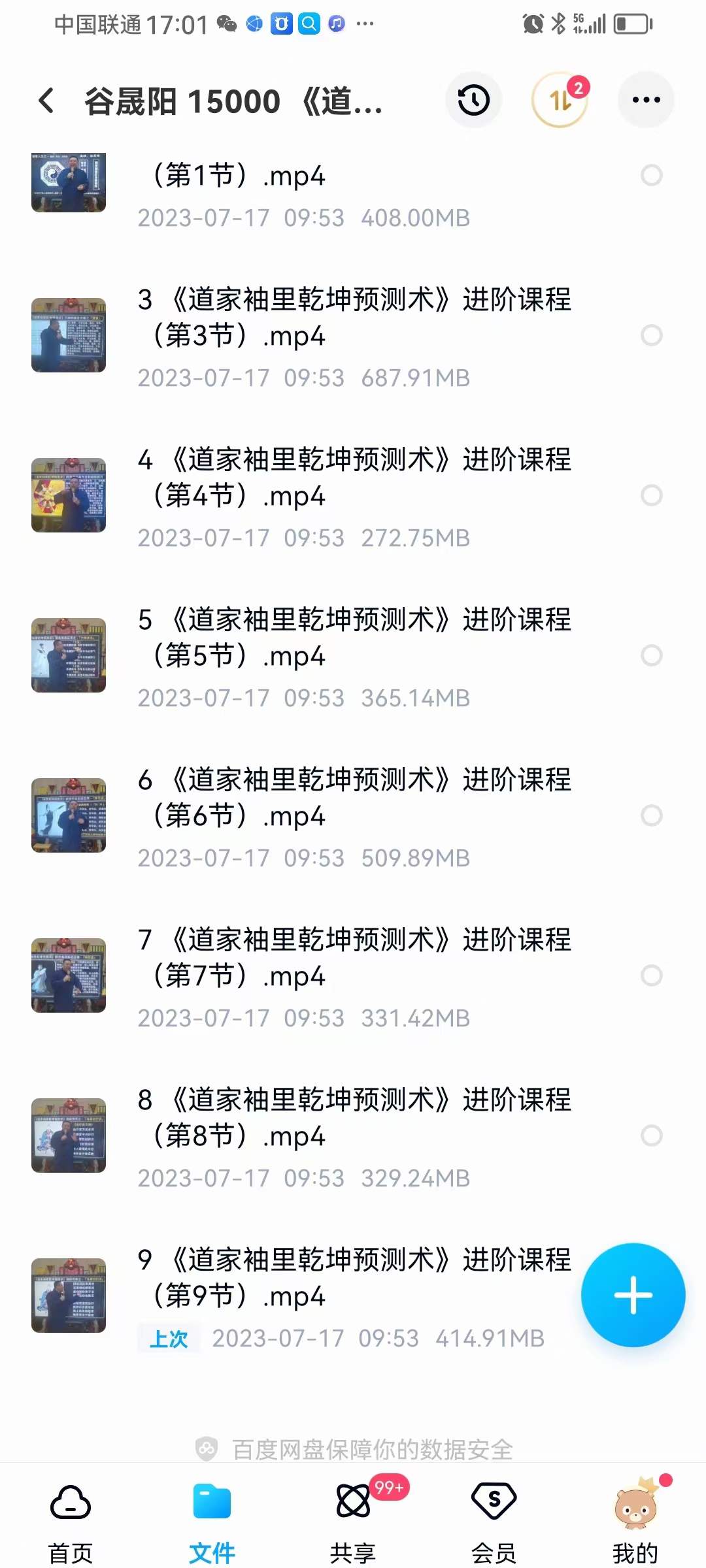Tap the blue plus button to add files

tap(632, 1296)
